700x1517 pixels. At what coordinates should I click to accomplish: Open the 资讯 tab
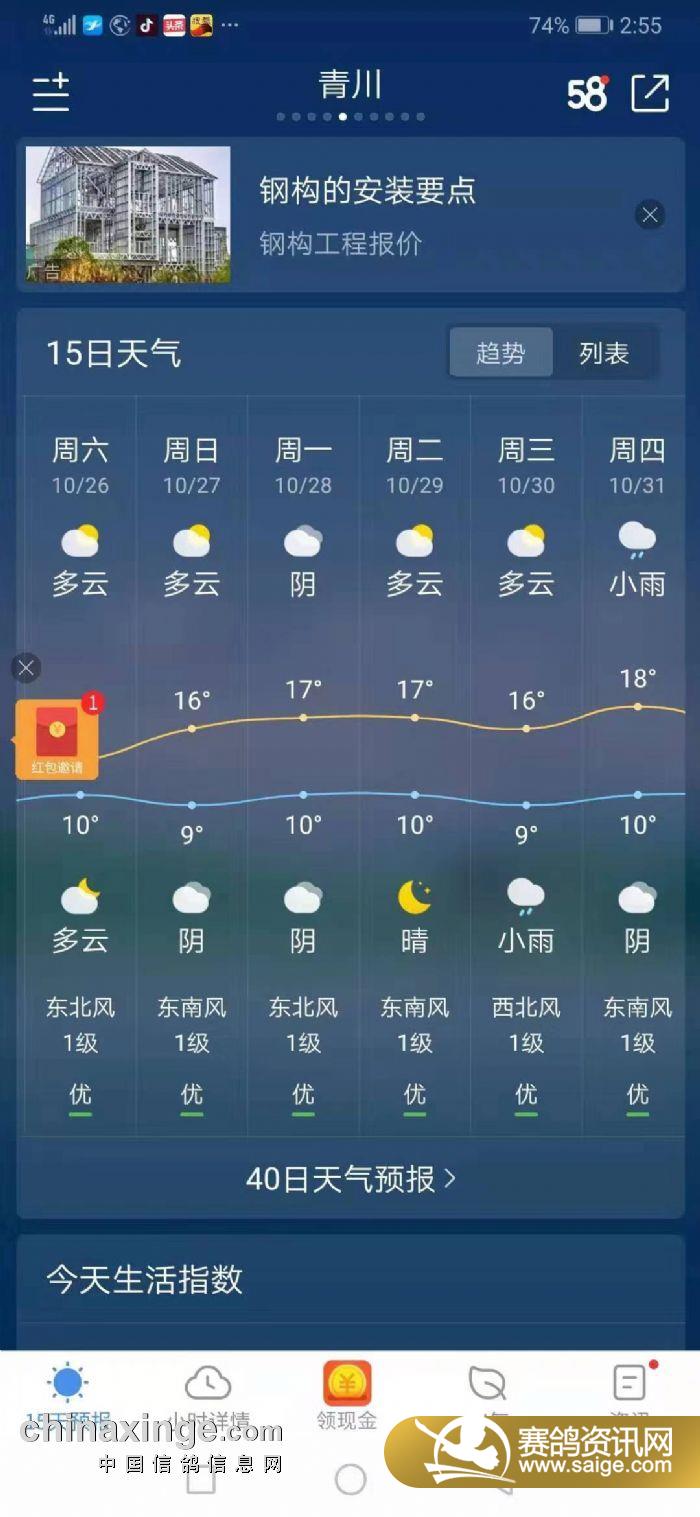click(629, 1394)
